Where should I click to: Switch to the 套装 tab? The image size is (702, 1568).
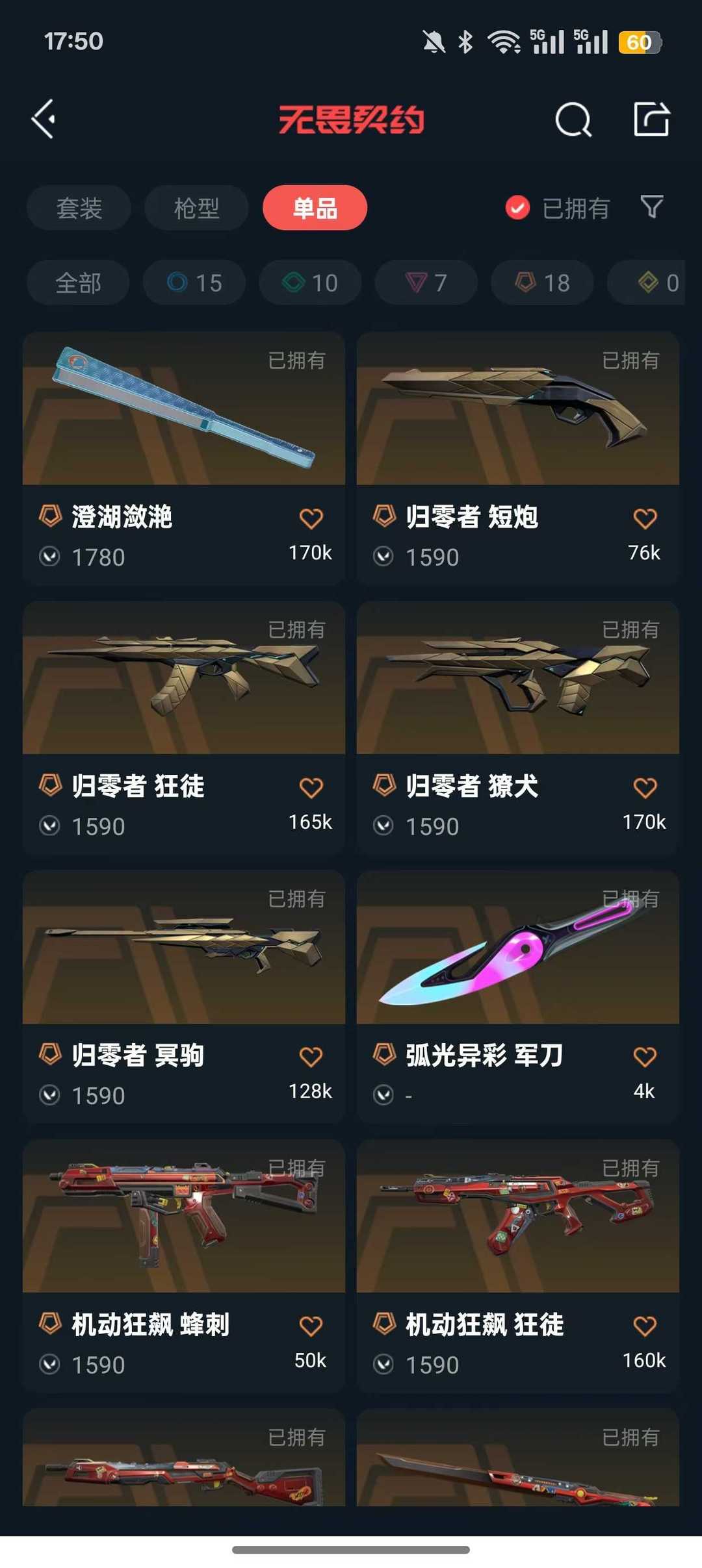tap(78, 207)
